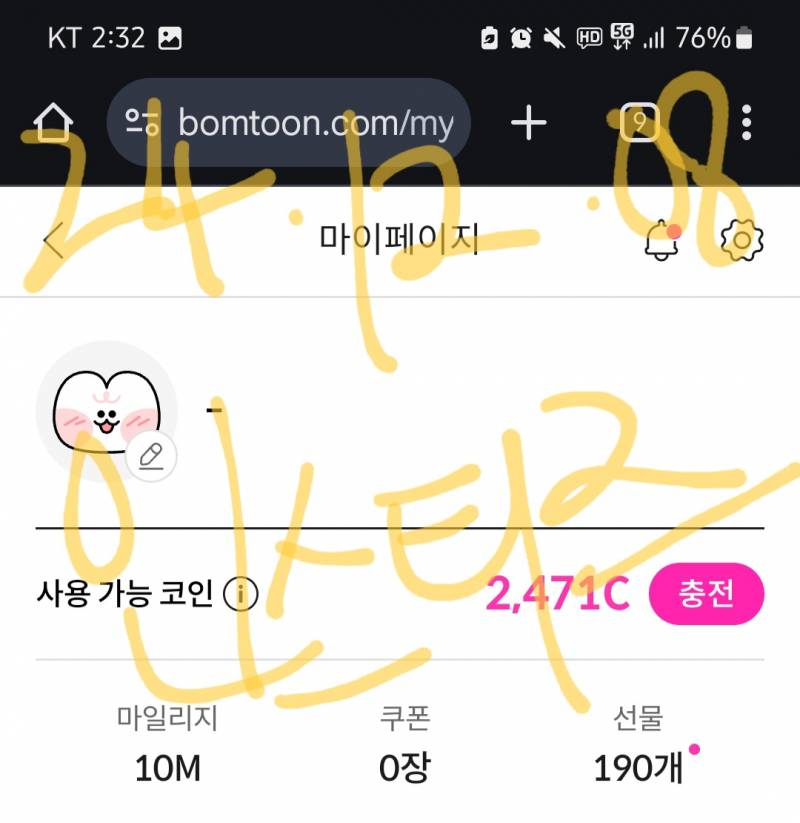
Task: Open the 쿠폰 section
Action: click(404, 744)
